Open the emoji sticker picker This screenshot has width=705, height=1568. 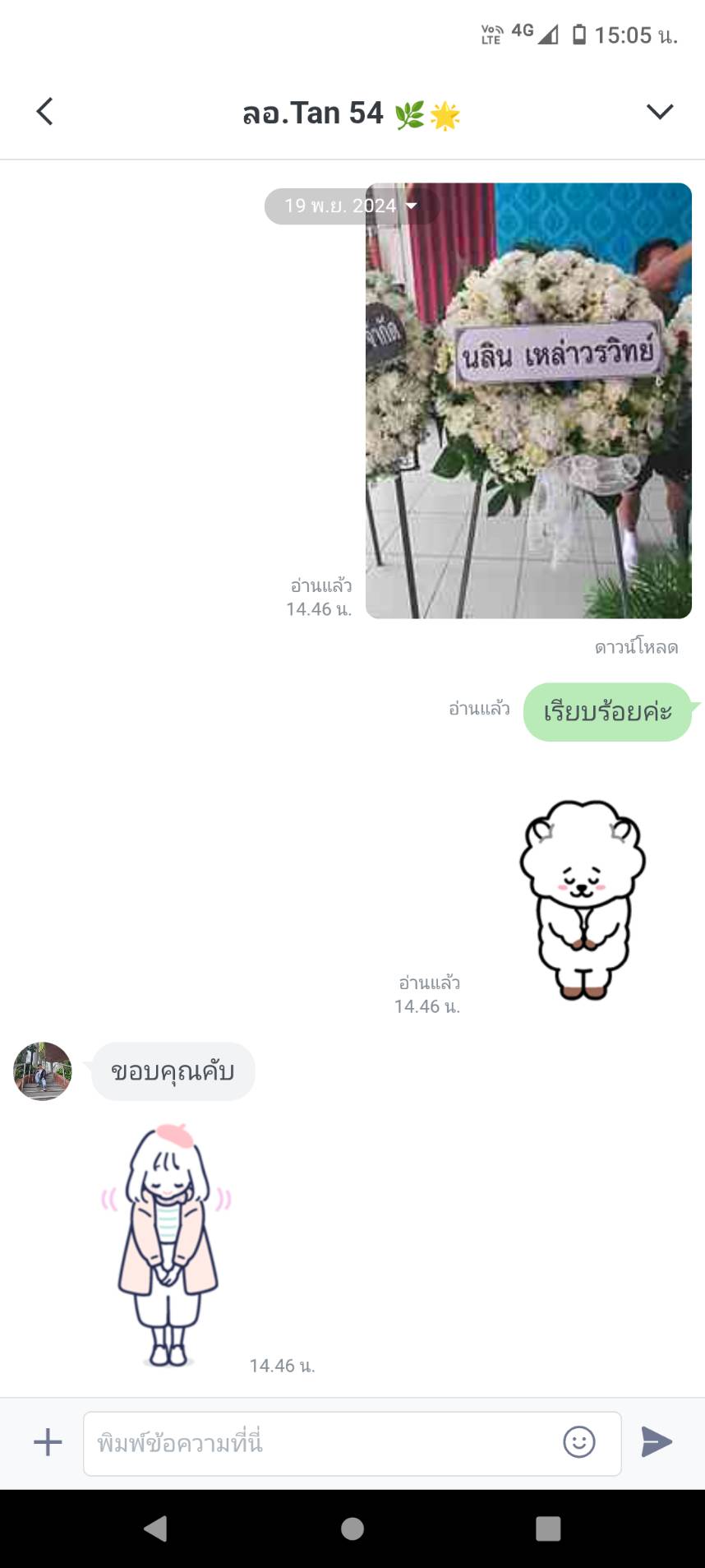578,1441
